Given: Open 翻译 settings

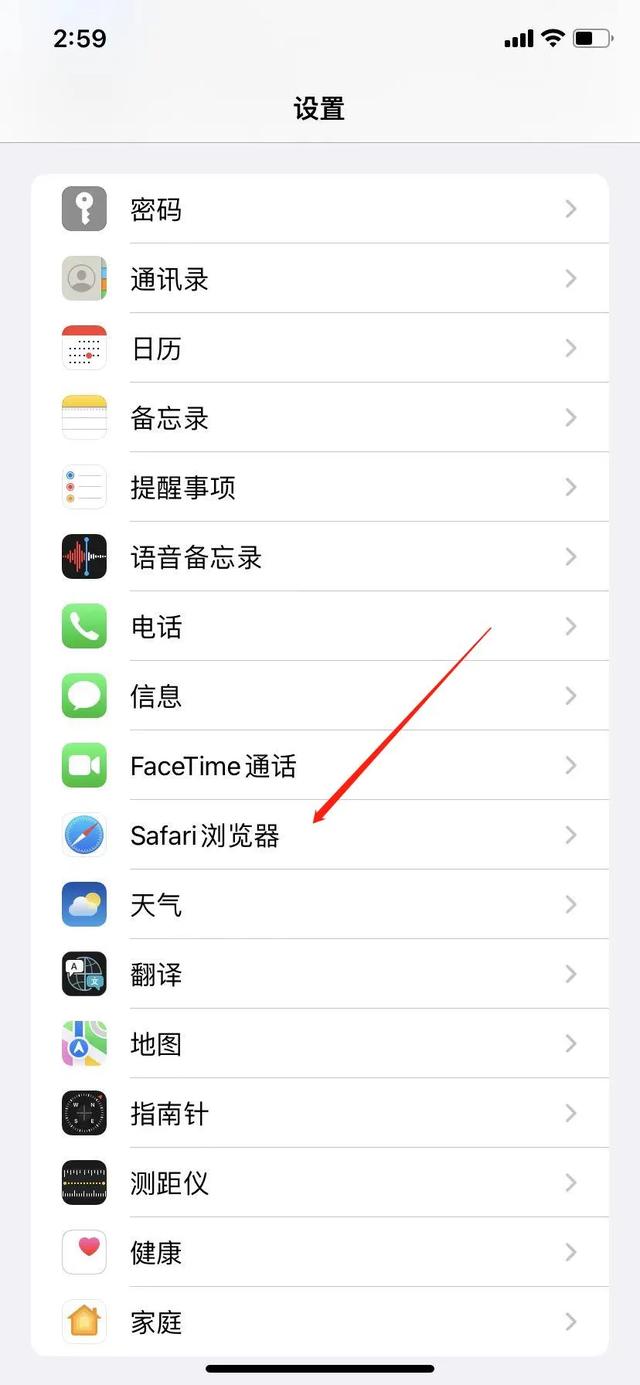Looking at the screenshot, I should [x=320, y=973].
